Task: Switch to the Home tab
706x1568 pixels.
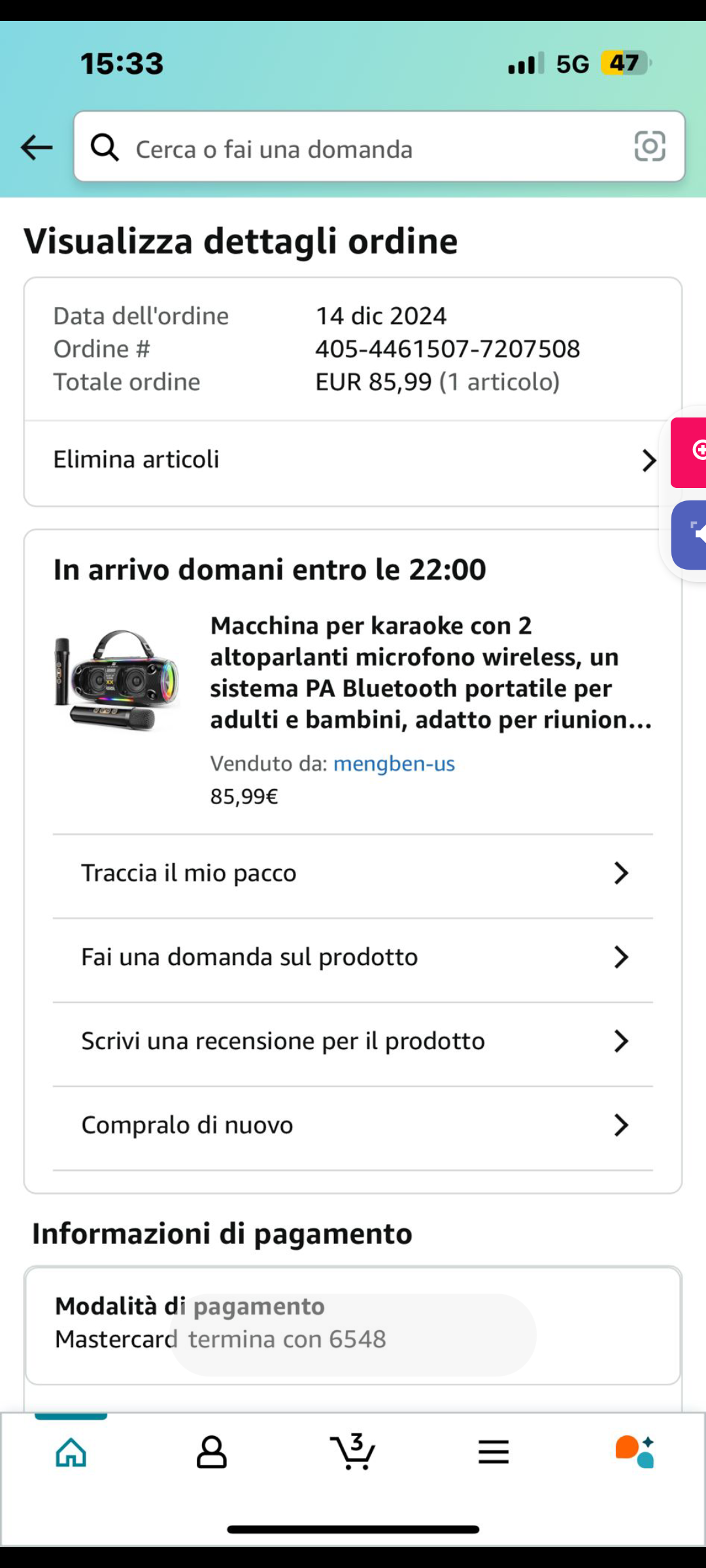Action: pos(71,1452)
